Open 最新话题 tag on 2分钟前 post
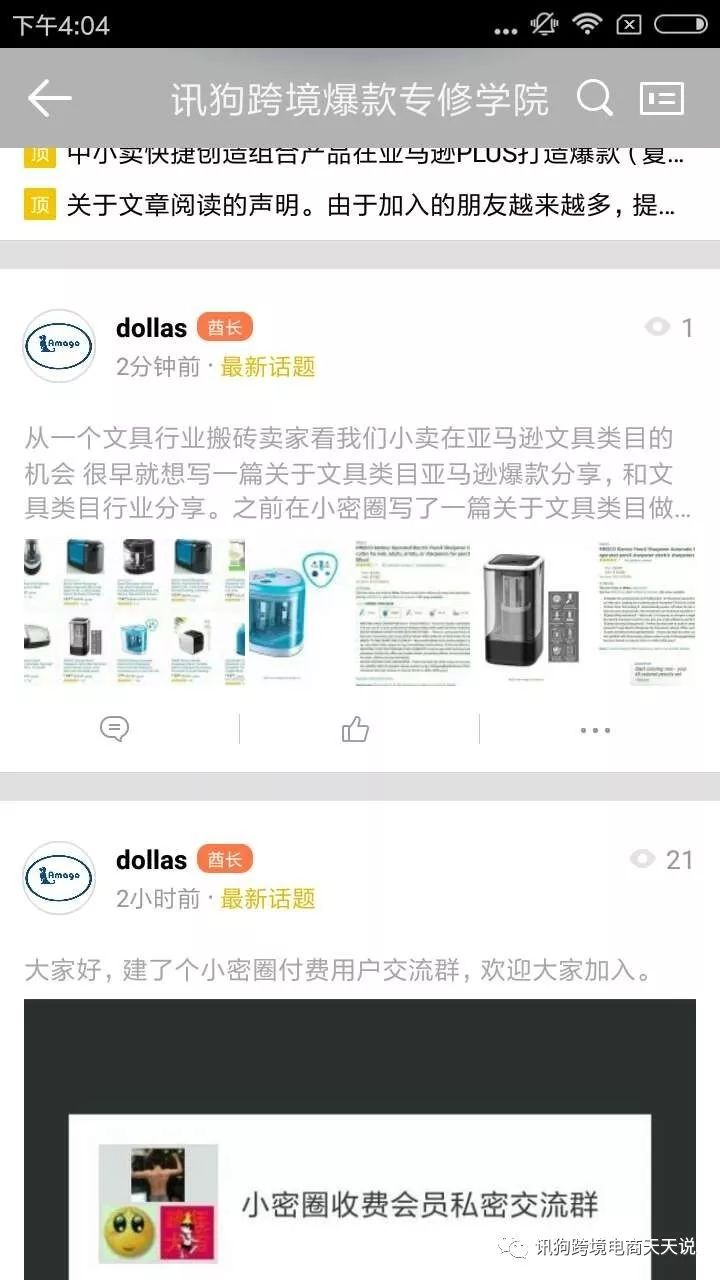Screen dimensions: 720x1280 [268, 367]
